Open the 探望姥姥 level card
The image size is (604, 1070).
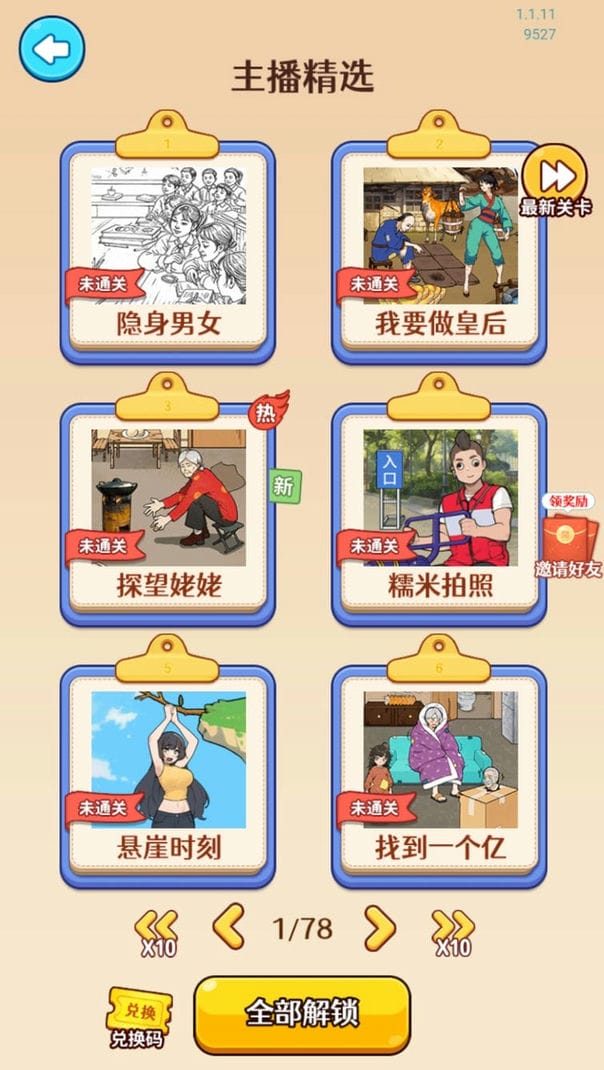click(x=167, y=512)
